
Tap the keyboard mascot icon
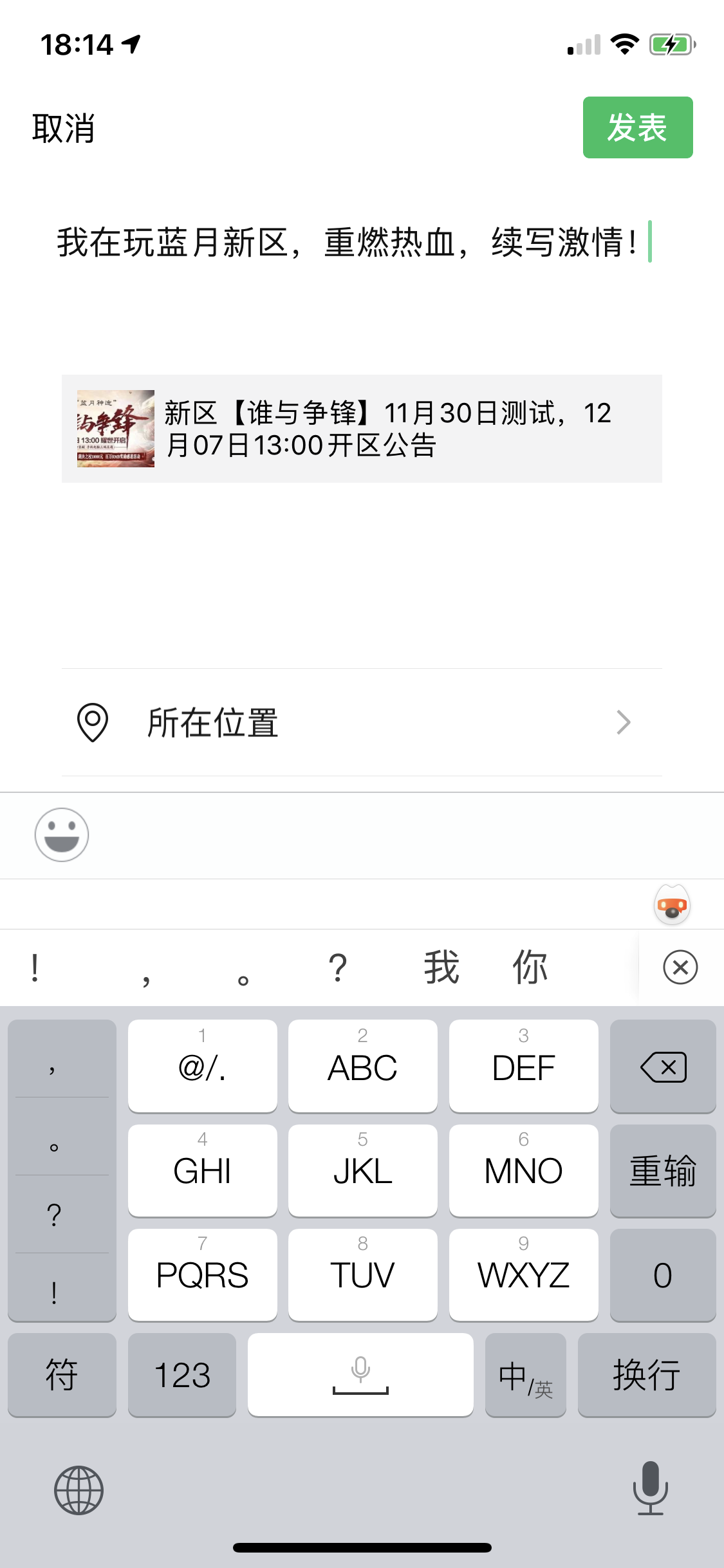[x=672, y=905]
